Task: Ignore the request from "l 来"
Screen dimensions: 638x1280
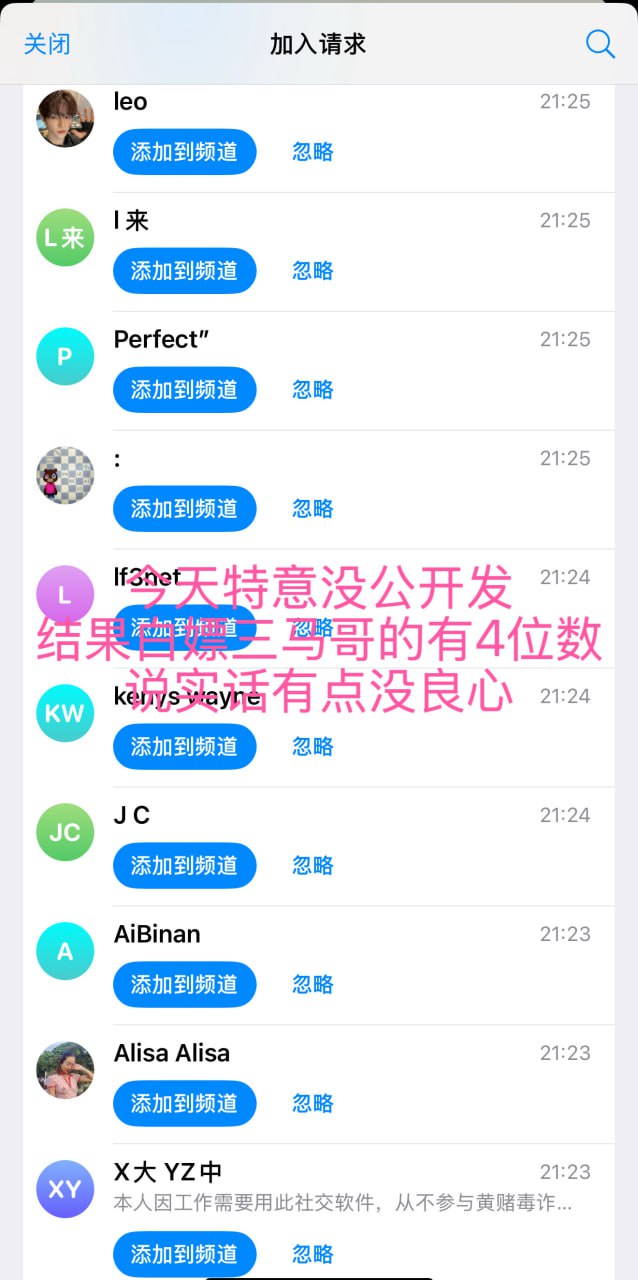Action: (x=312, y=271)
